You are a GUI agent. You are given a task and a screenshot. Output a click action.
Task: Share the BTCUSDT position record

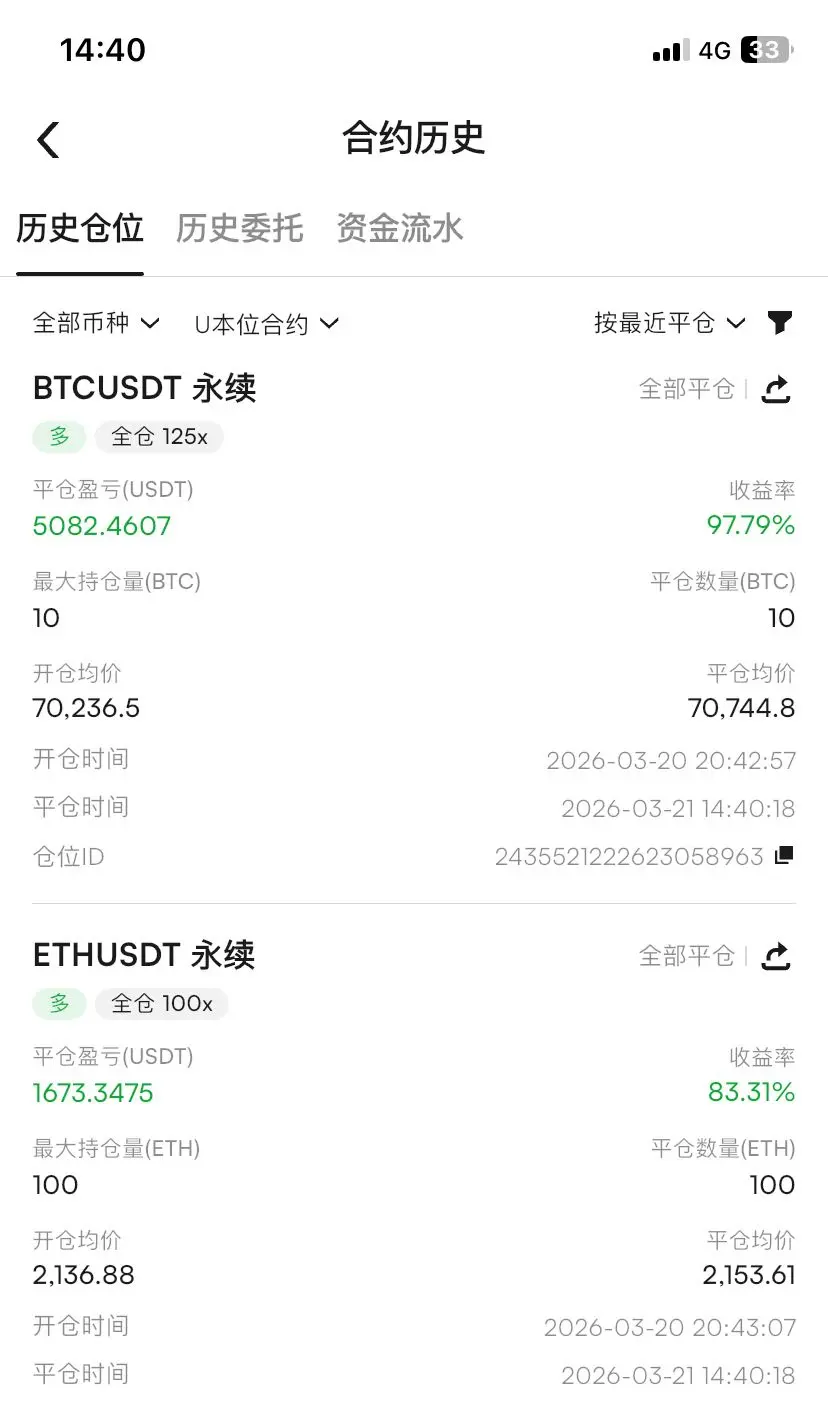[x=776, y=389]
